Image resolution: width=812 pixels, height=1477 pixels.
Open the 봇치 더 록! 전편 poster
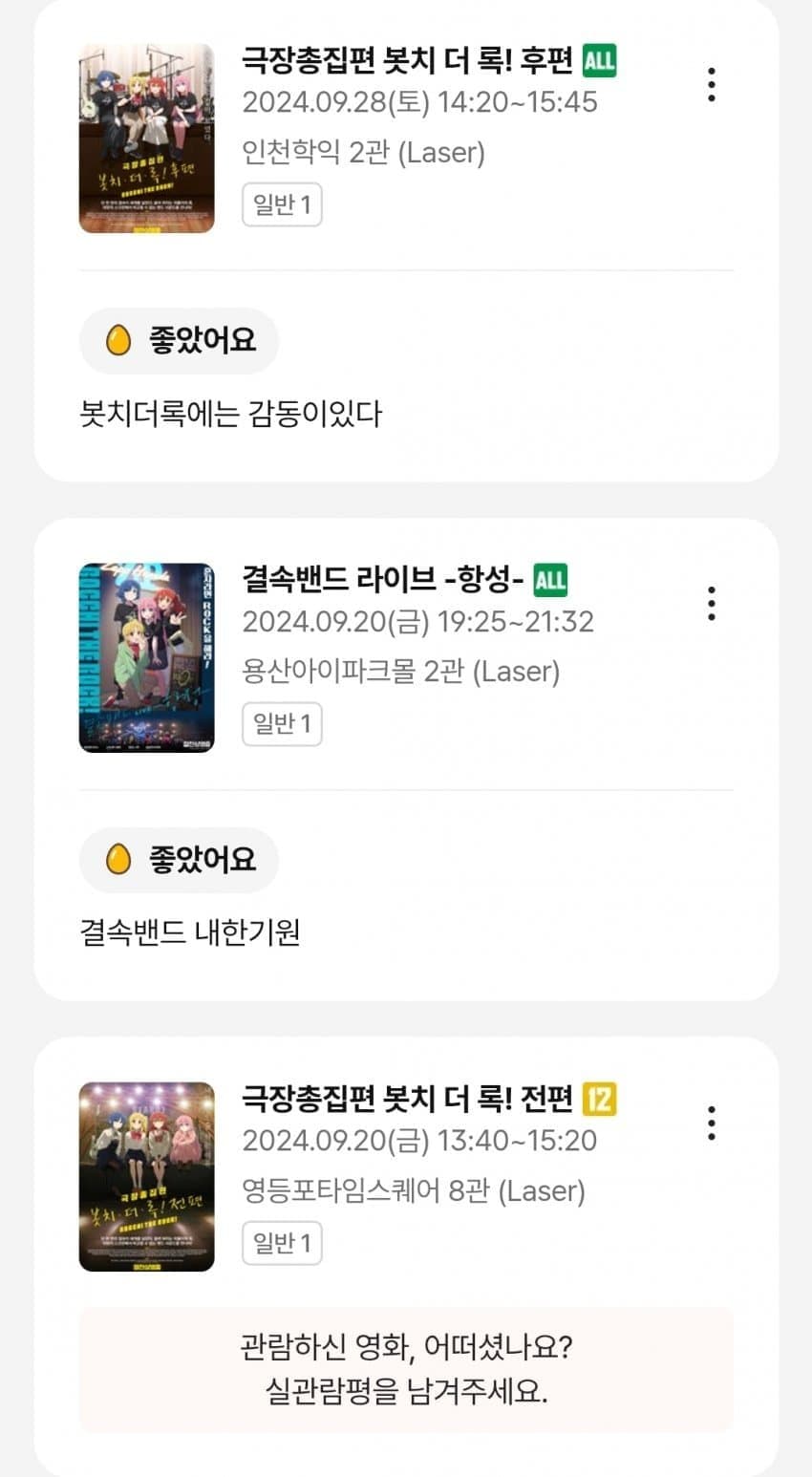click(146, 1176)
